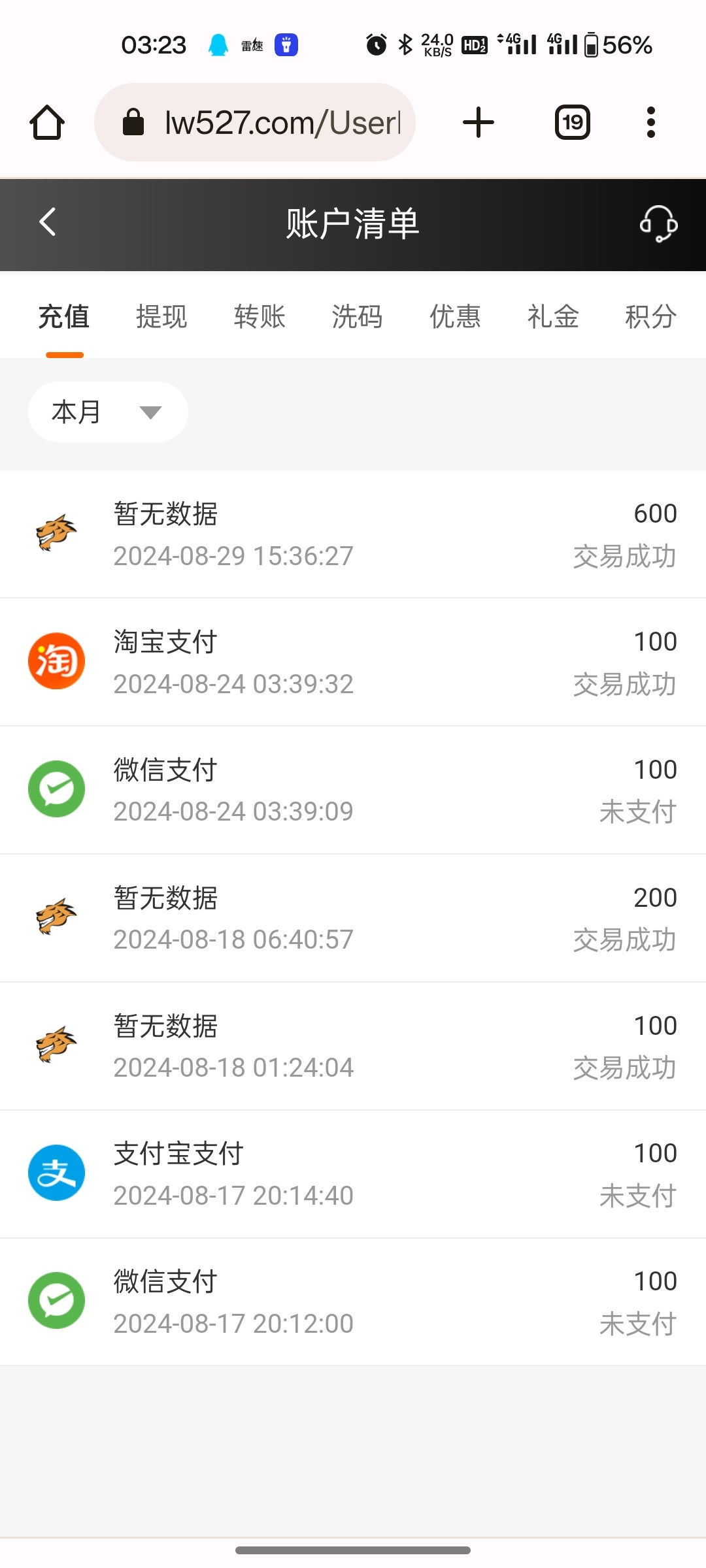Click the 600 successful transaction entry
This screenshot has height=1568, width=706.
(353, 532)
